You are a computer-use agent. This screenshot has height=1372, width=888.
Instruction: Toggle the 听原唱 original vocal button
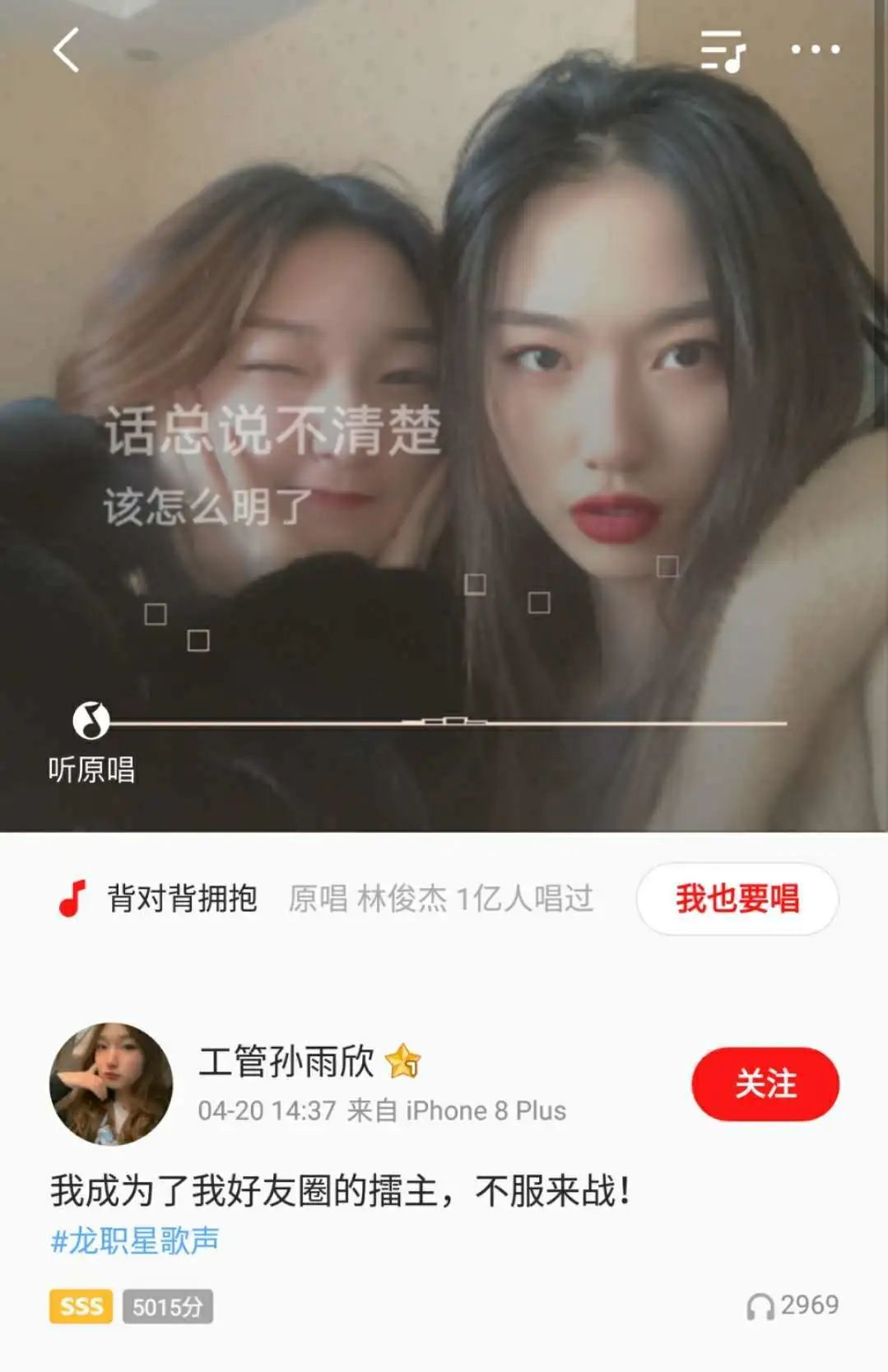pyautogui.click(x=91, y=741)
